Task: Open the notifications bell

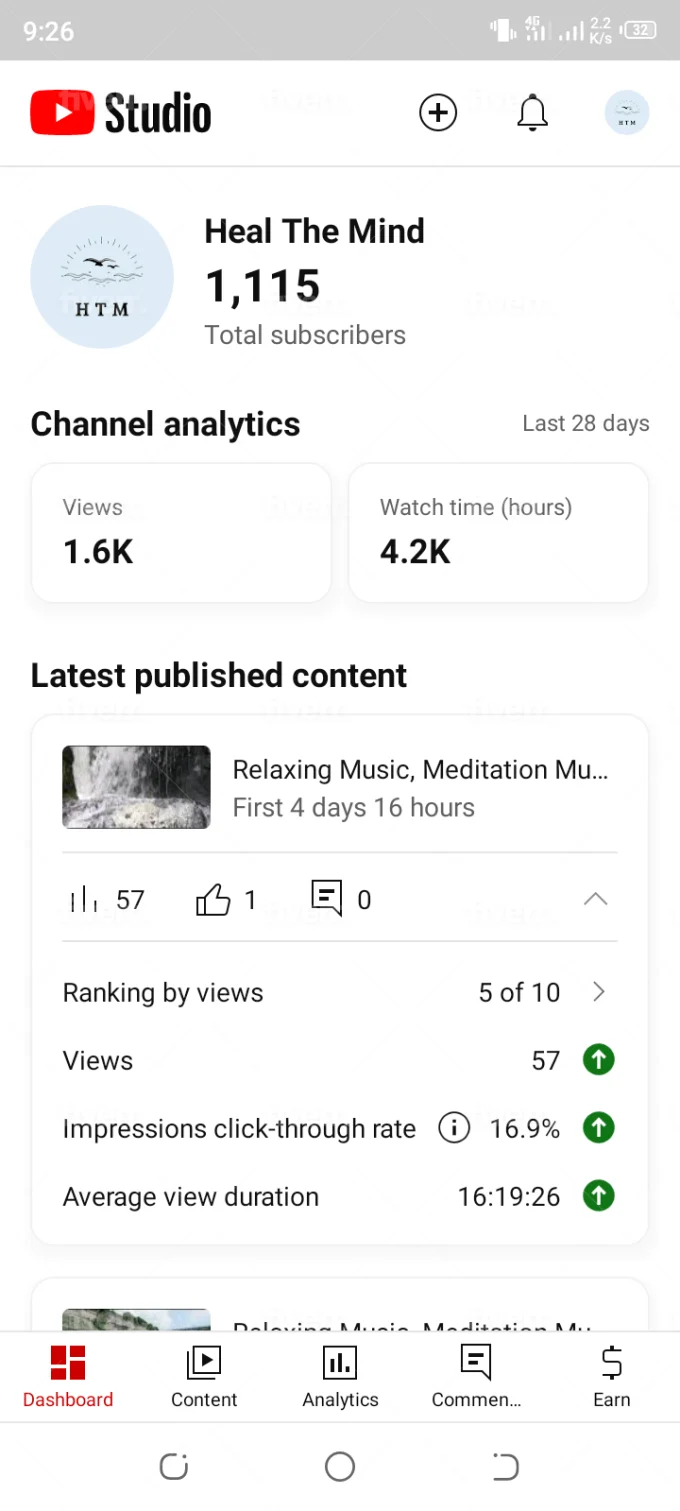Action: pyautogui.click(x=532, y=113)
